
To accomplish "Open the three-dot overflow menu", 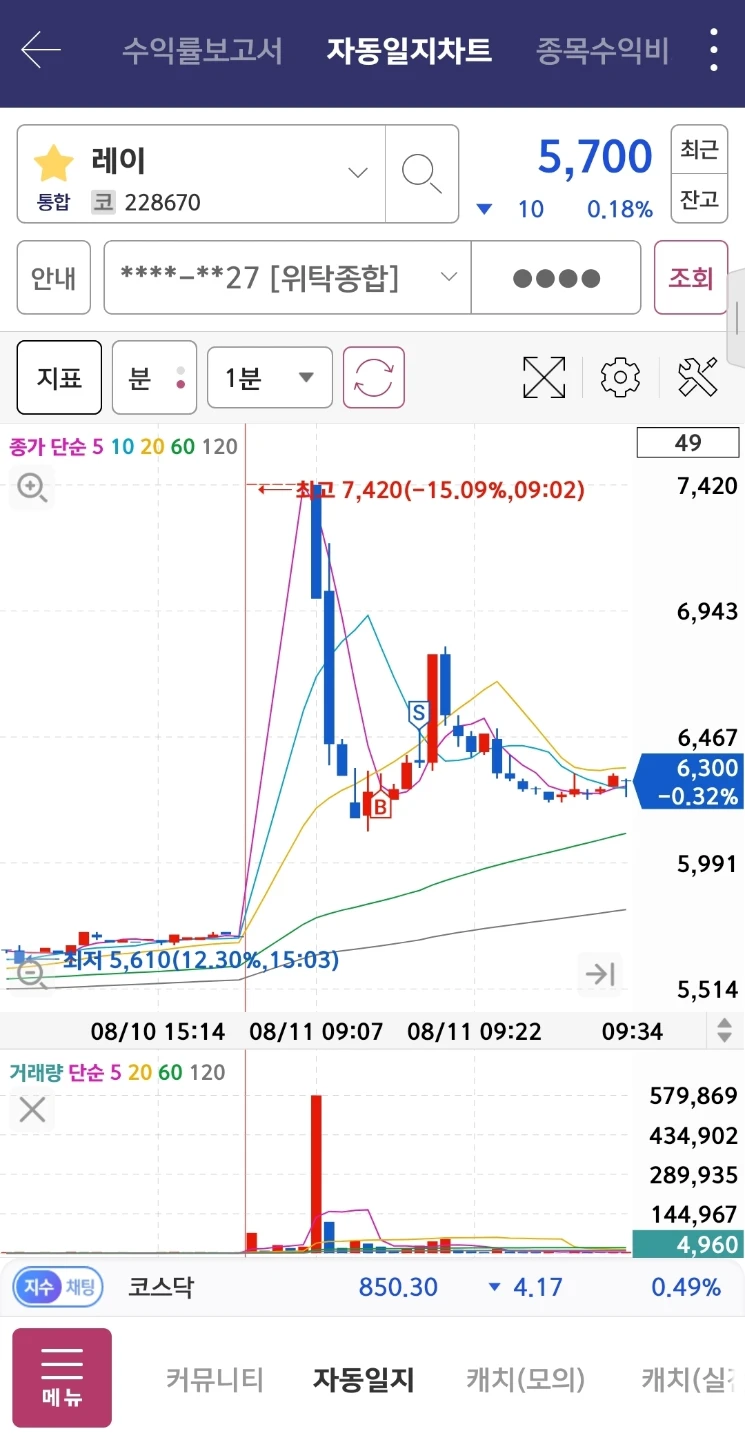I will click(713, 49).
